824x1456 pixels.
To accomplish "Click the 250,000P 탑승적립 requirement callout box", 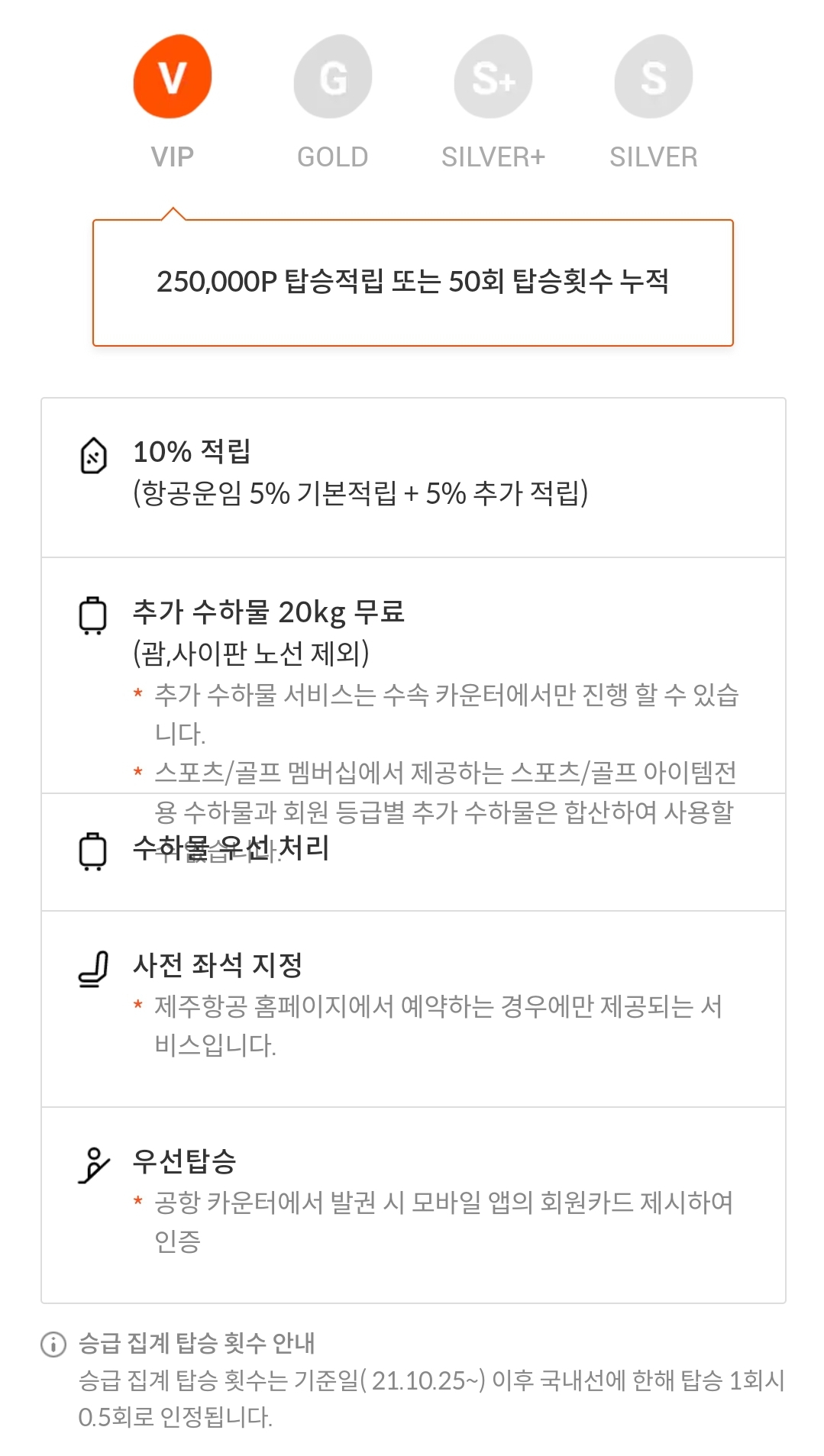I will (x=412, y=282).
